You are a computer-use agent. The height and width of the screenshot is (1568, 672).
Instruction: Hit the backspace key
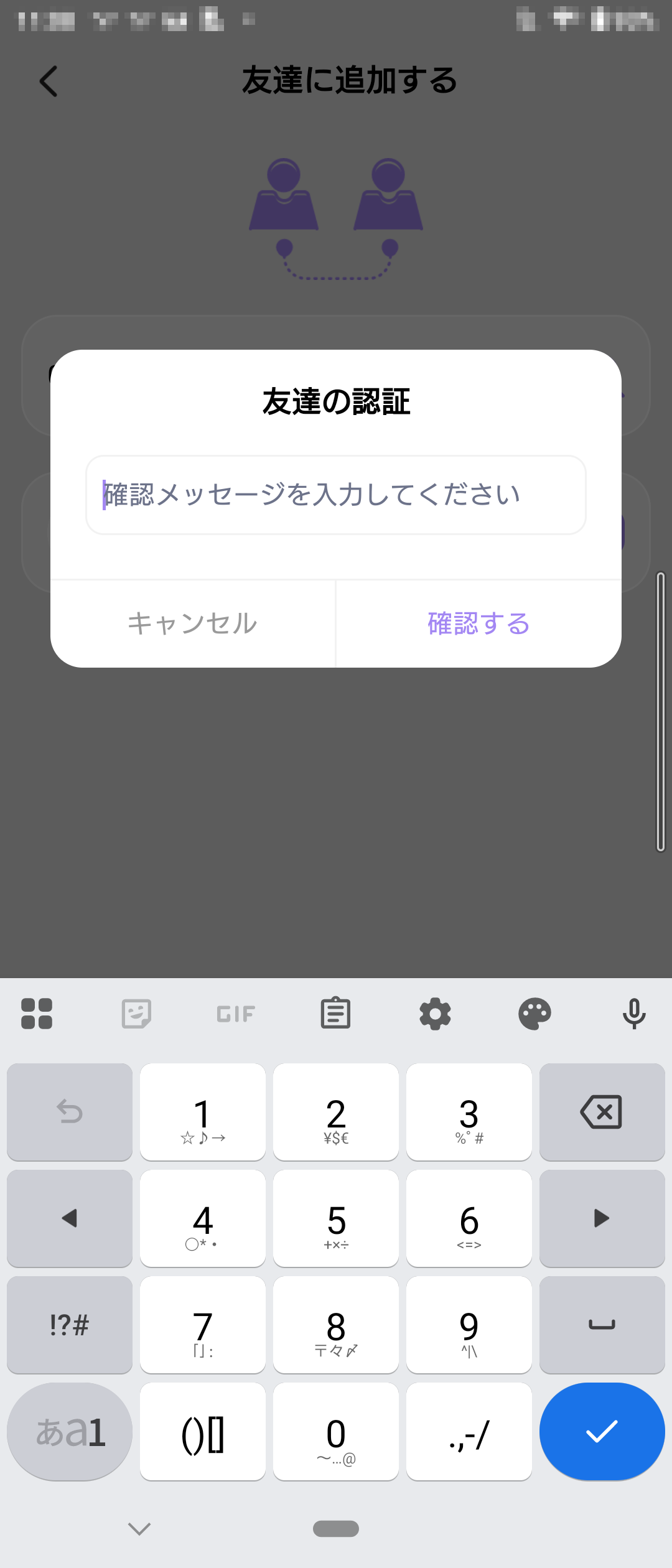[x=602, y=1112]
